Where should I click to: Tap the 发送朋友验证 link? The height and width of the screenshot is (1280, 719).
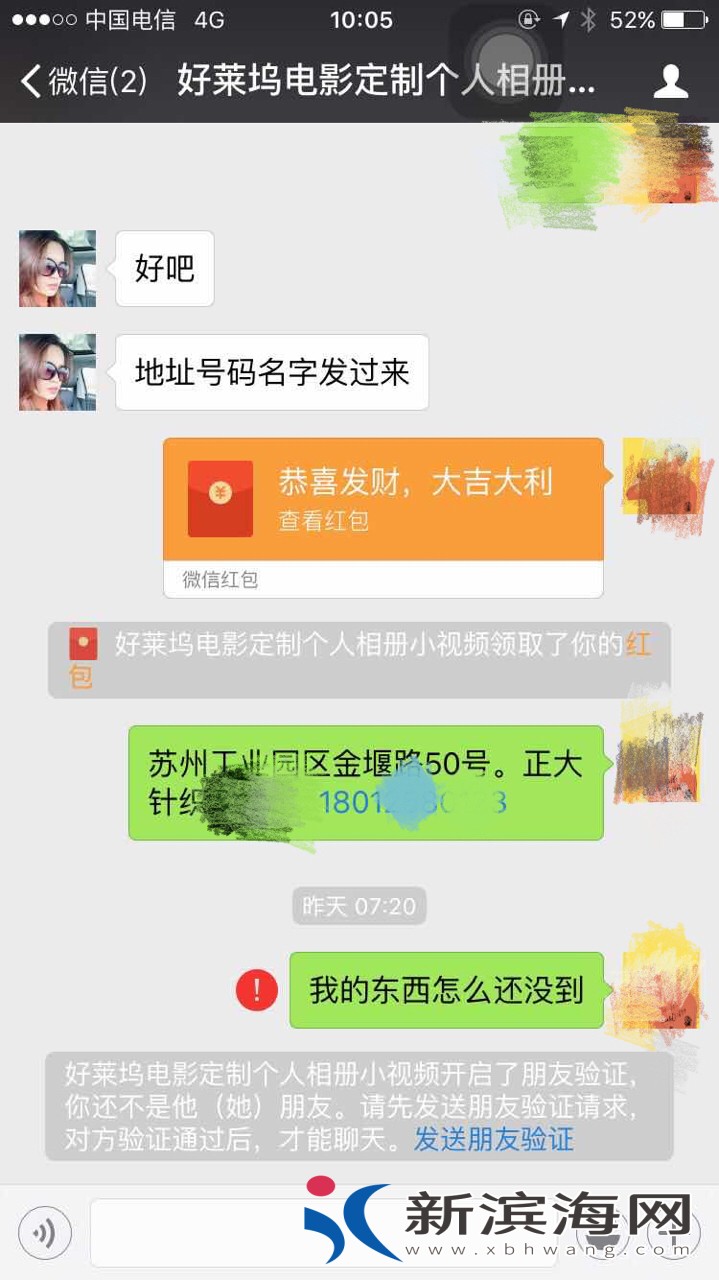tap(494, 1138)
